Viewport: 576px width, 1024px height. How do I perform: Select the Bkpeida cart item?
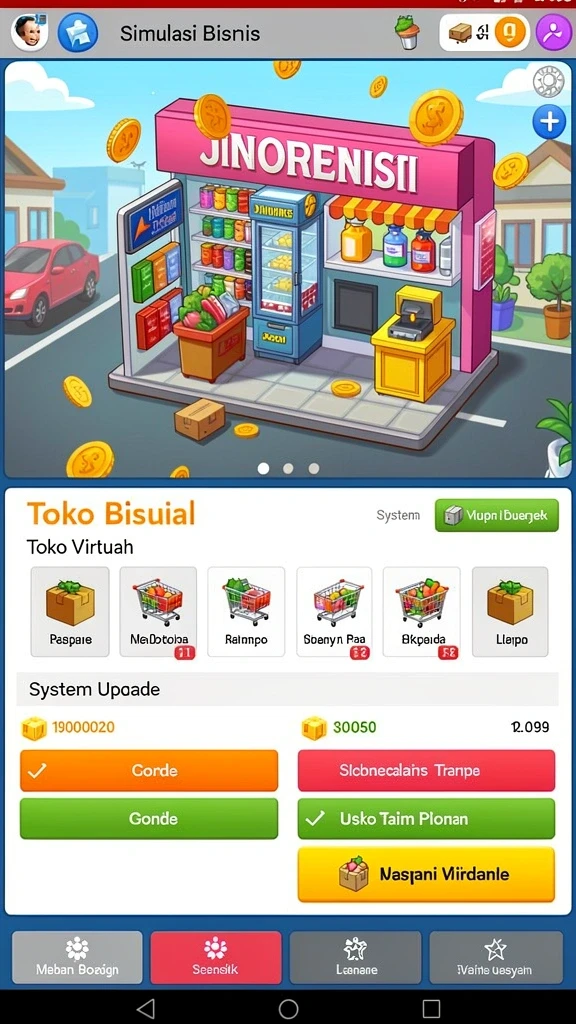tap(422, 611)
